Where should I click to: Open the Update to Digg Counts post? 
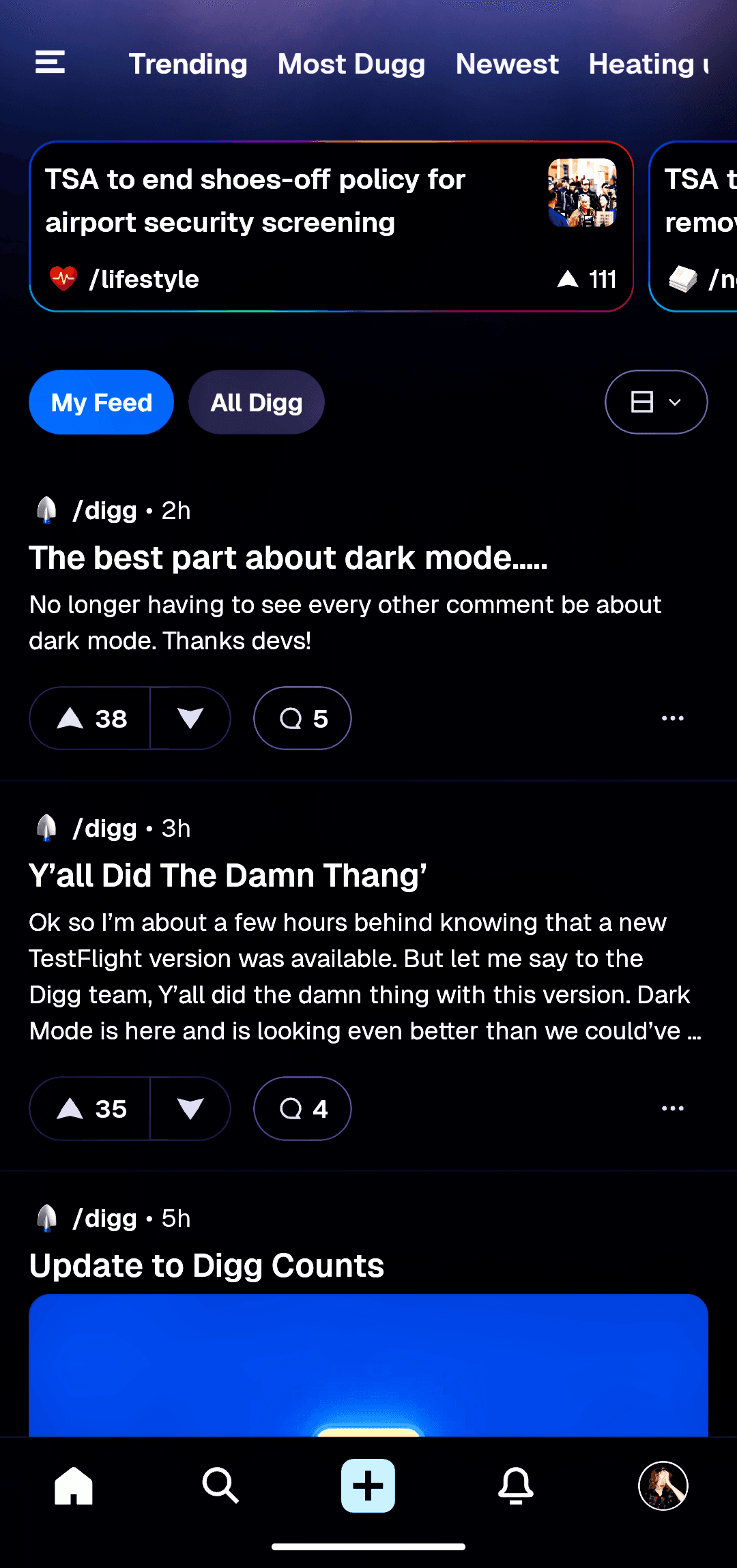point(206,1265)
